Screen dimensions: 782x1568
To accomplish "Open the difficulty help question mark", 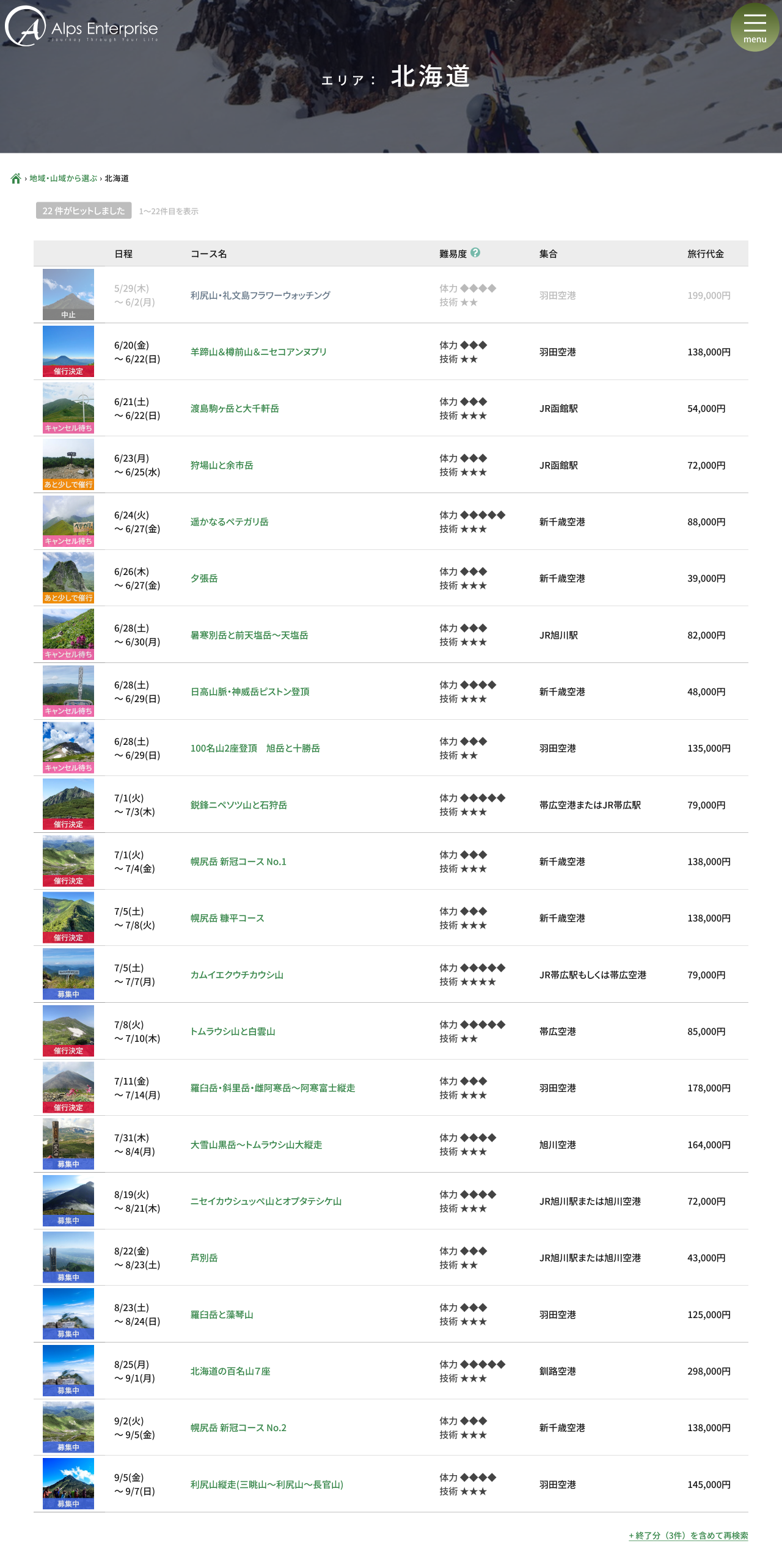I will [x=475, y=252].
